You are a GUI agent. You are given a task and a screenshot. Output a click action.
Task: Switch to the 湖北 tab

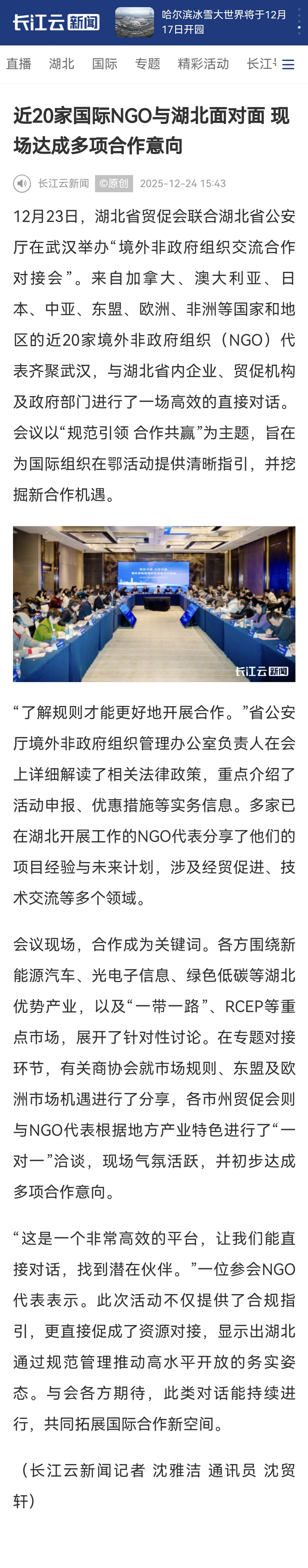(61, 64)
